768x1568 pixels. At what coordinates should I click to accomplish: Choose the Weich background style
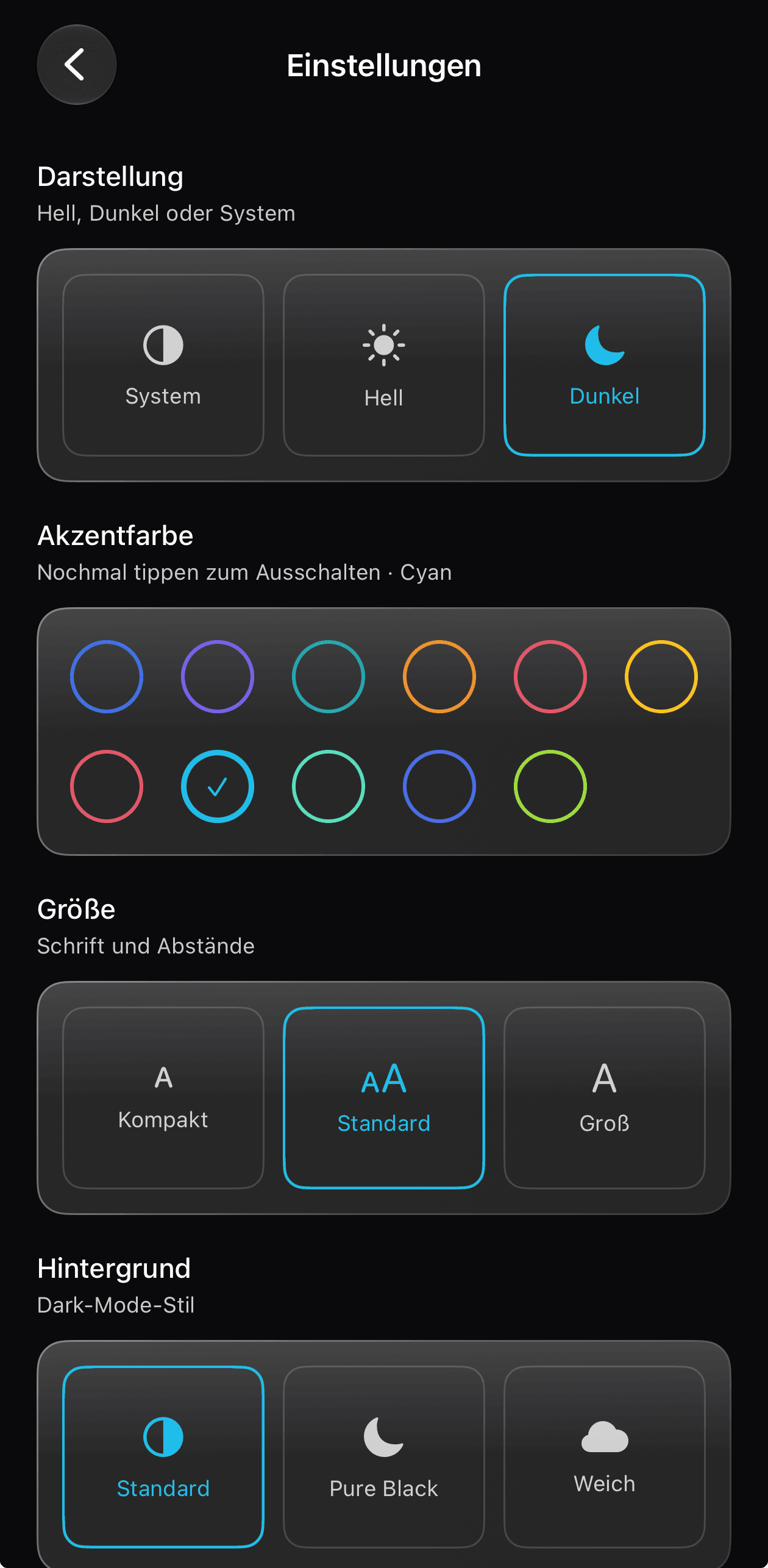[x=605, y=1456]
